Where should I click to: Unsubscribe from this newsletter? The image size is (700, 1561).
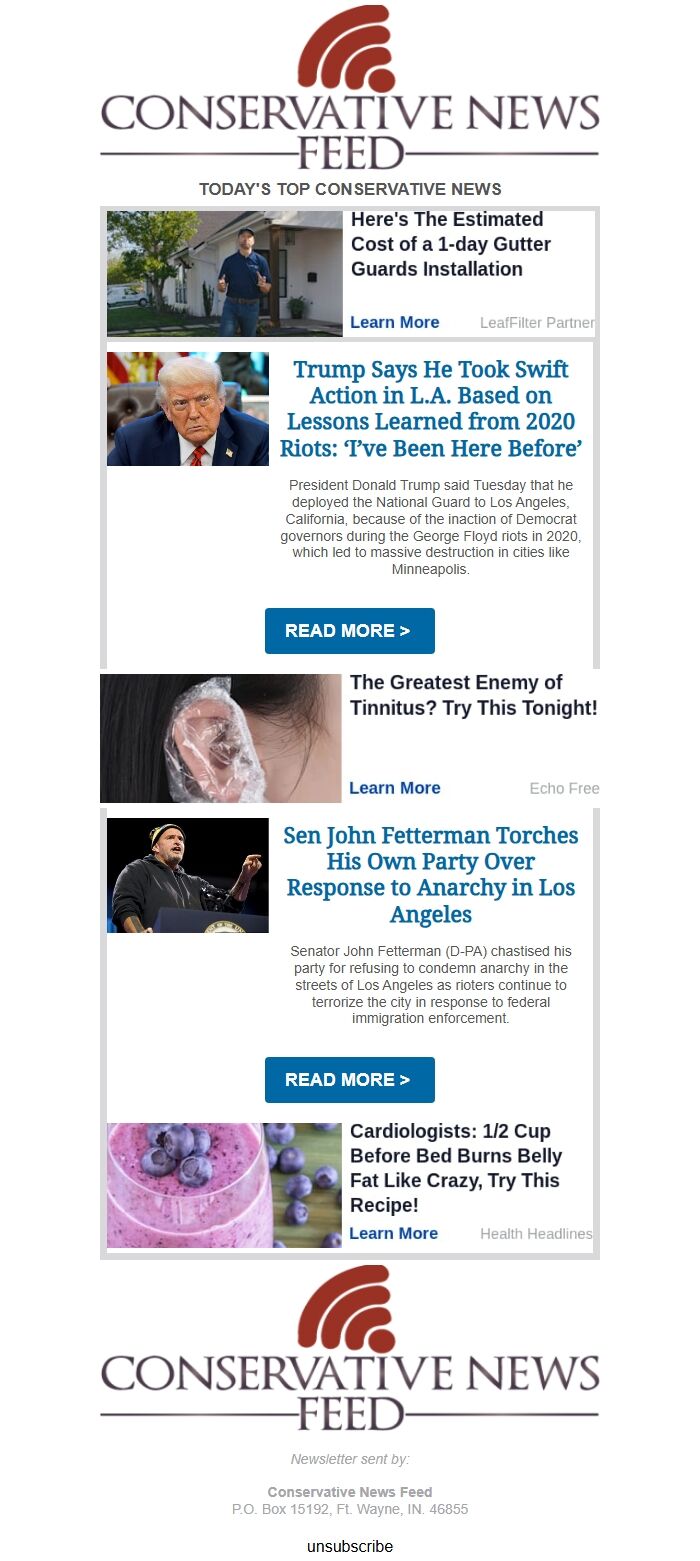click(350, 1546)
